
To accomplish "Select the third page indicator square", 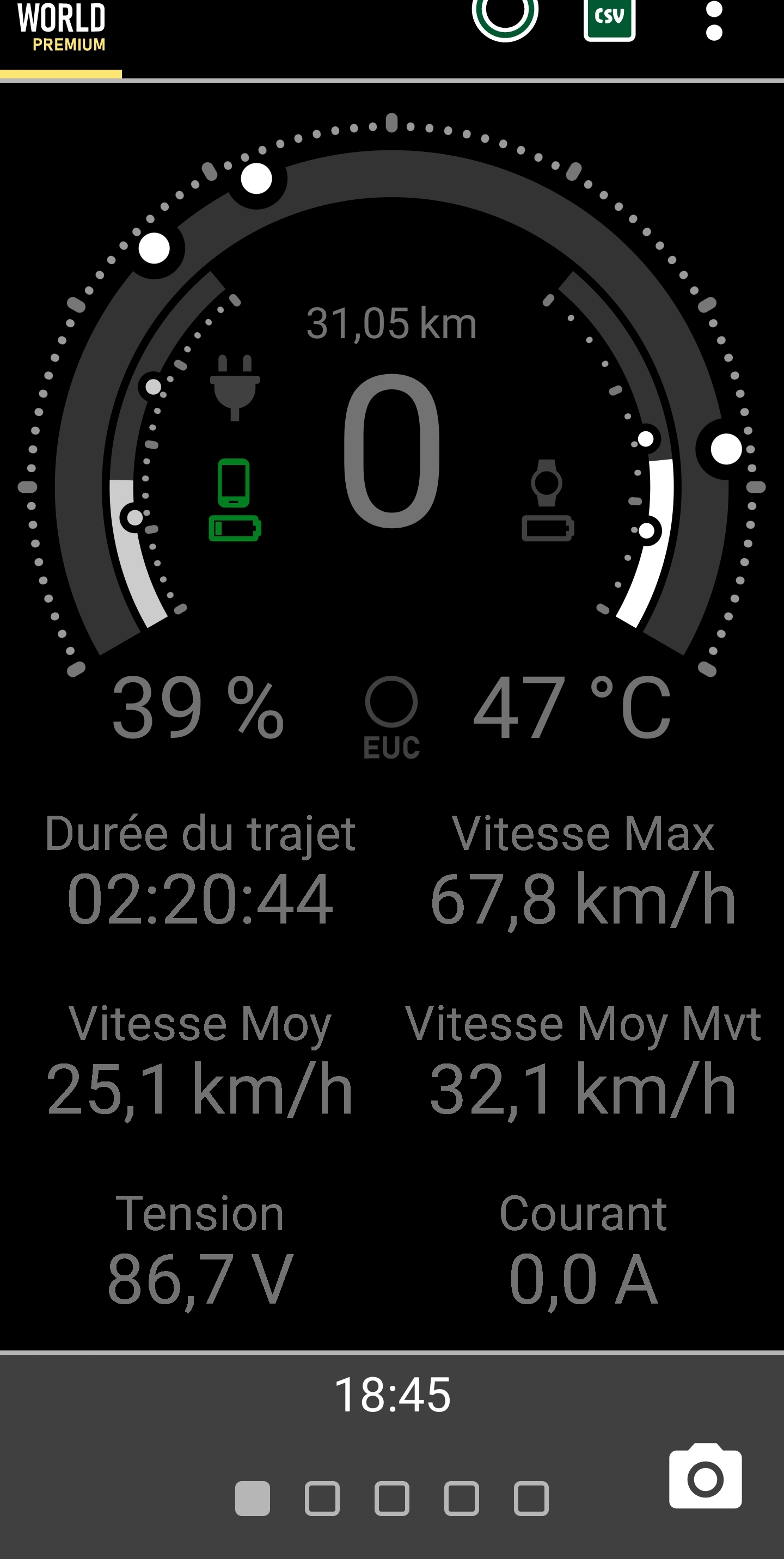I will click(x=391, y=1499).
